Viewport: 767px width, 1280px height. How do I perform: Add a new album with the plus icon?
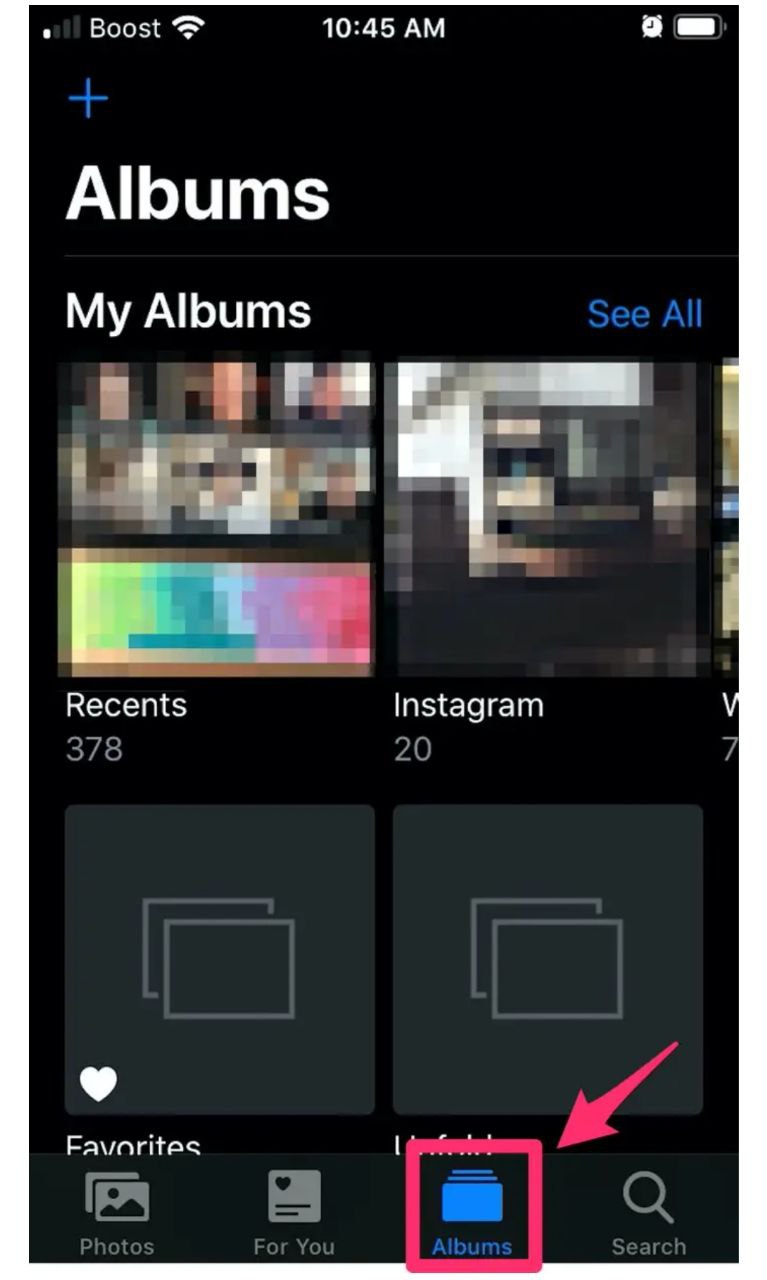88,98
